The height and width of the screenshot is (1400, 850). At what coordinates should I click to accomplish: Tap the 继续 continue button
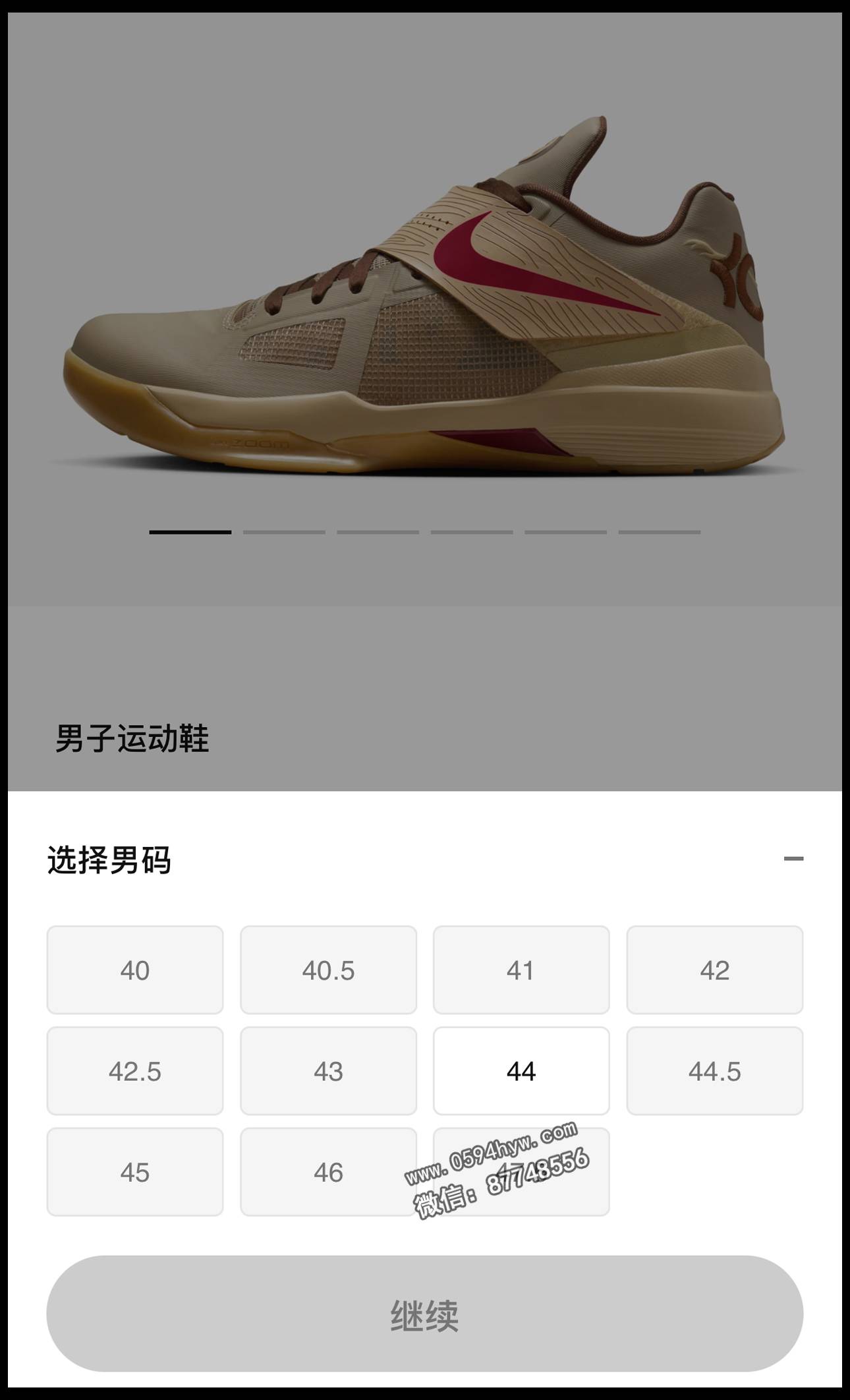tap(425, 1314)
